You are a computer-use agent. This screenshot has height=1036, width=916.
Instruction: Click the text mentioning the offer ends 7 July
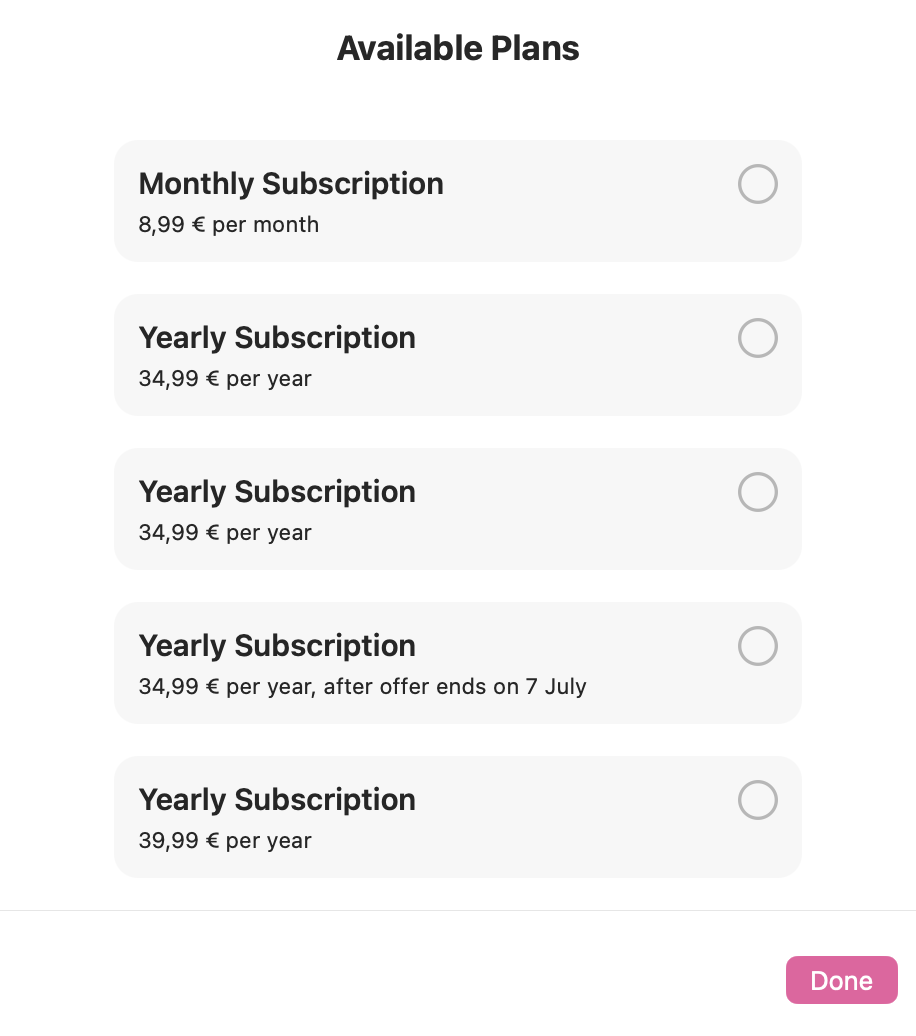[362, 687]
